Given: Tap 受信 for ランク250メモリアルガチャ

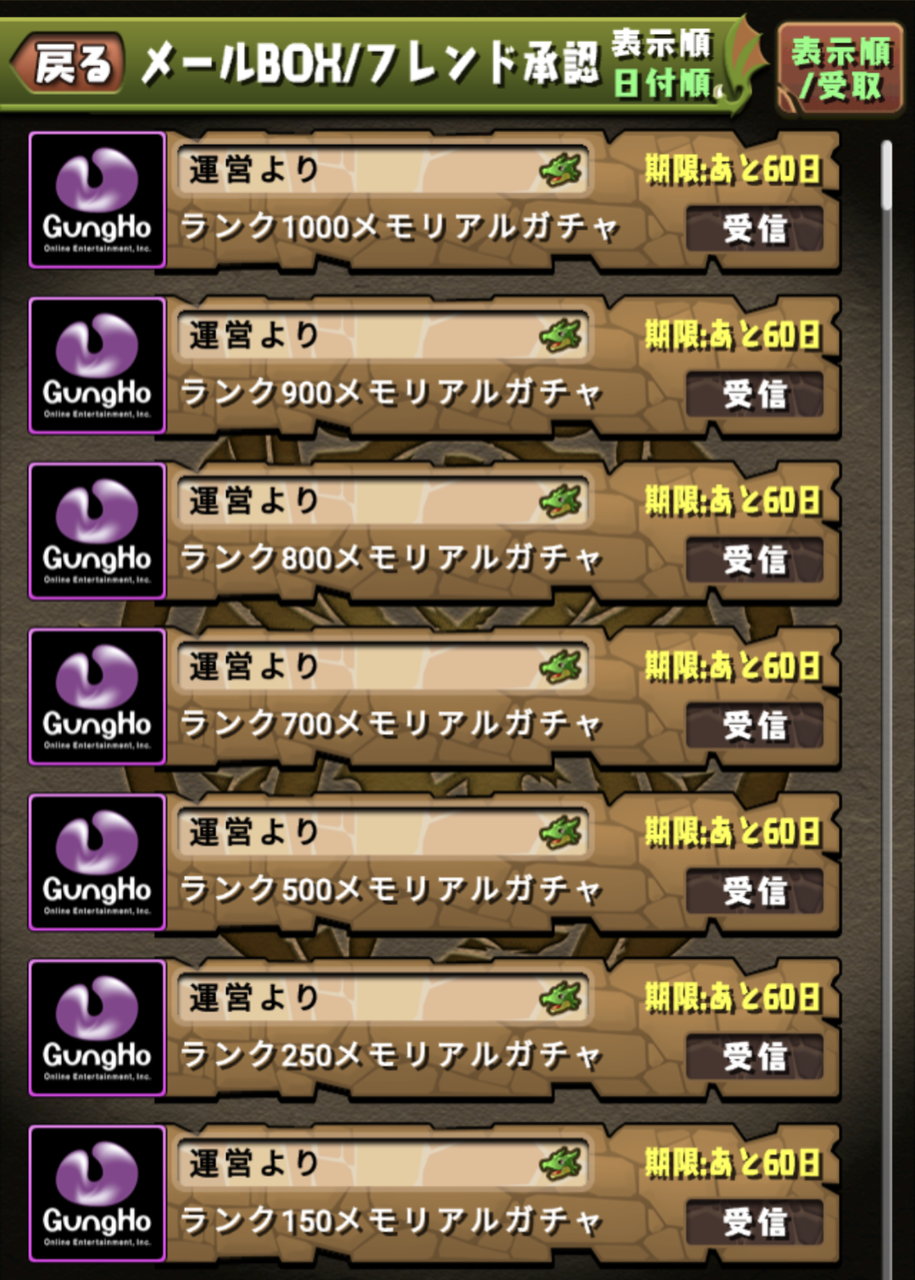Looking at the screenshot, I should 755,1057.
